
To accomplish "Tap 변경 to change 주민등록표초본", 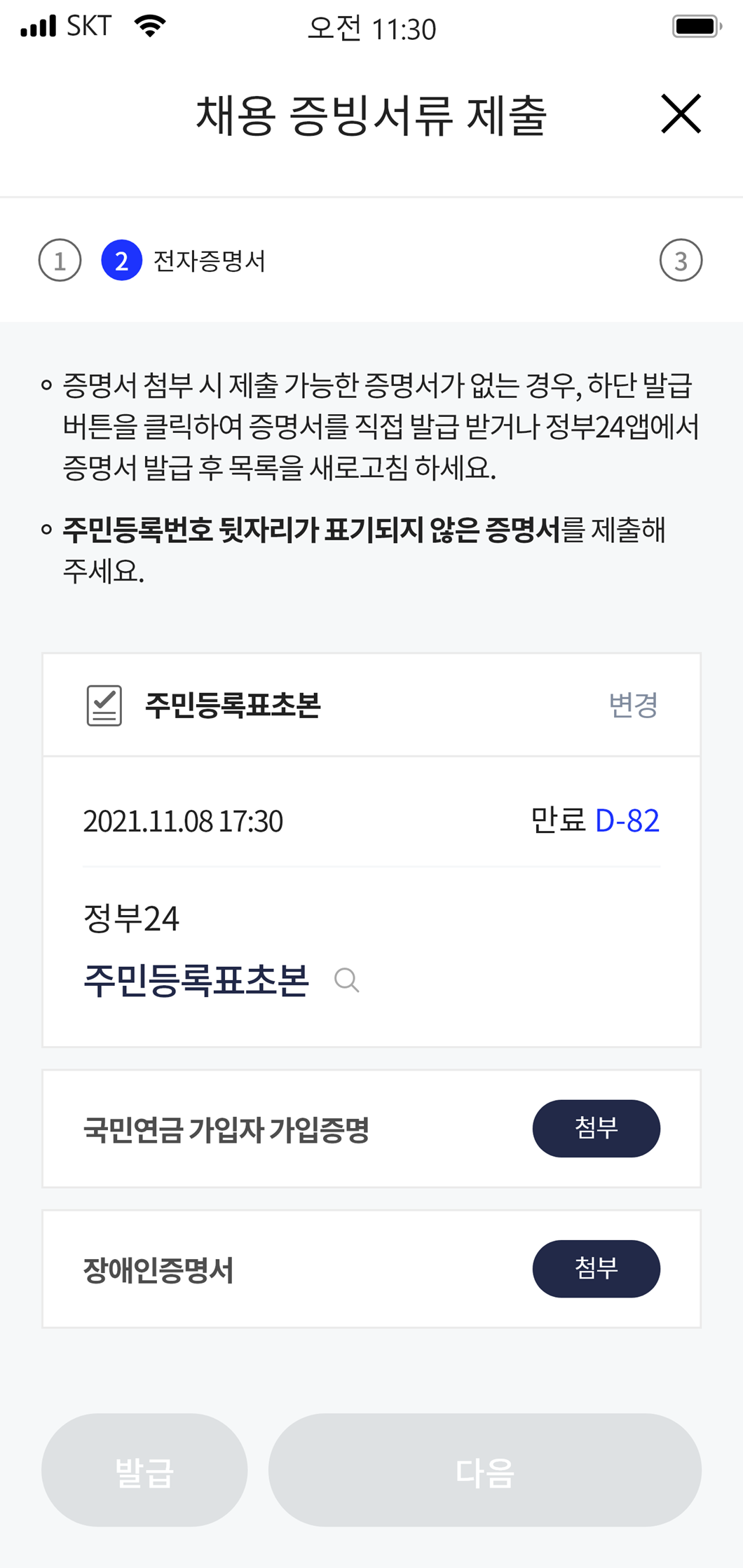I will click(x=633, y=705).
